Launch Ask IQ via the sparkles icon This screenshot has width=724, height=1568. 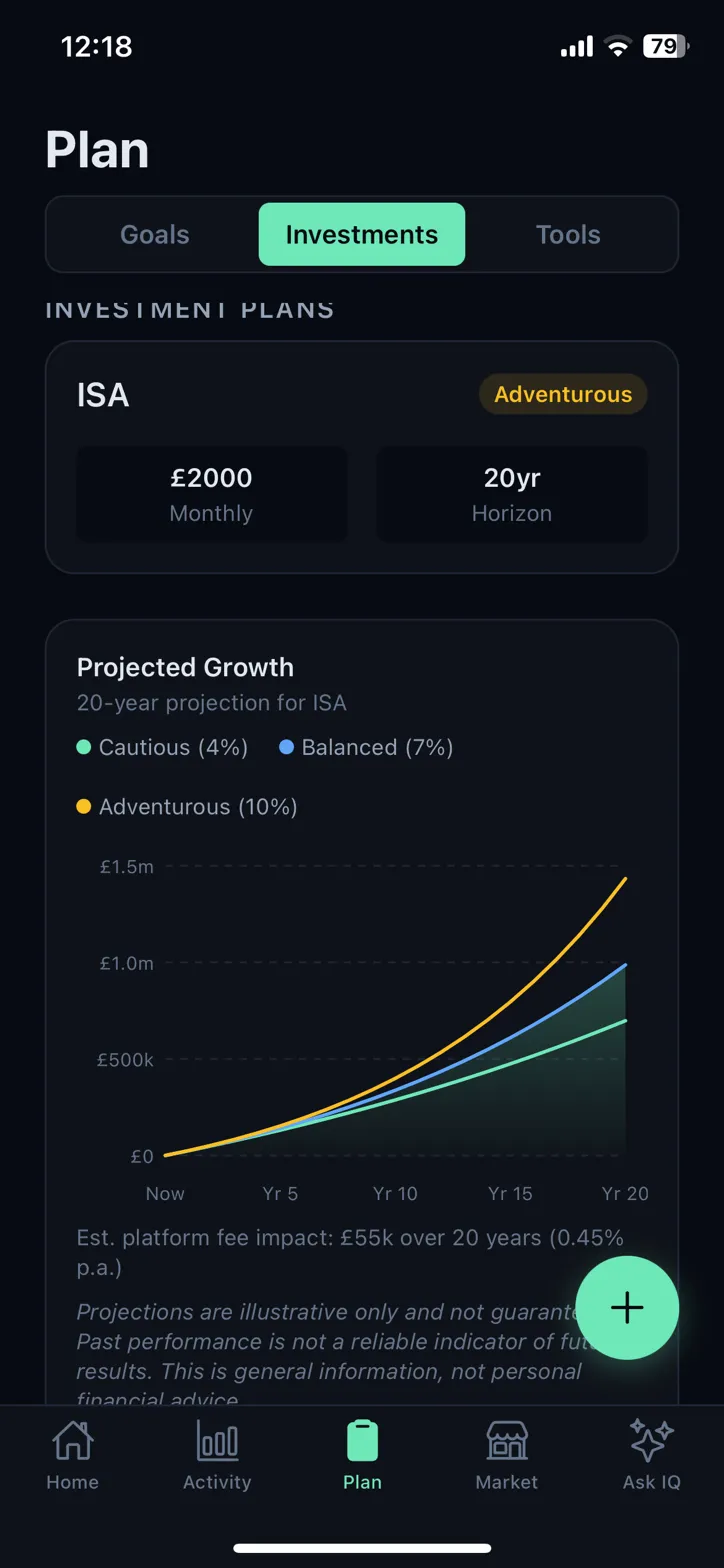[x=650, y=1440]
